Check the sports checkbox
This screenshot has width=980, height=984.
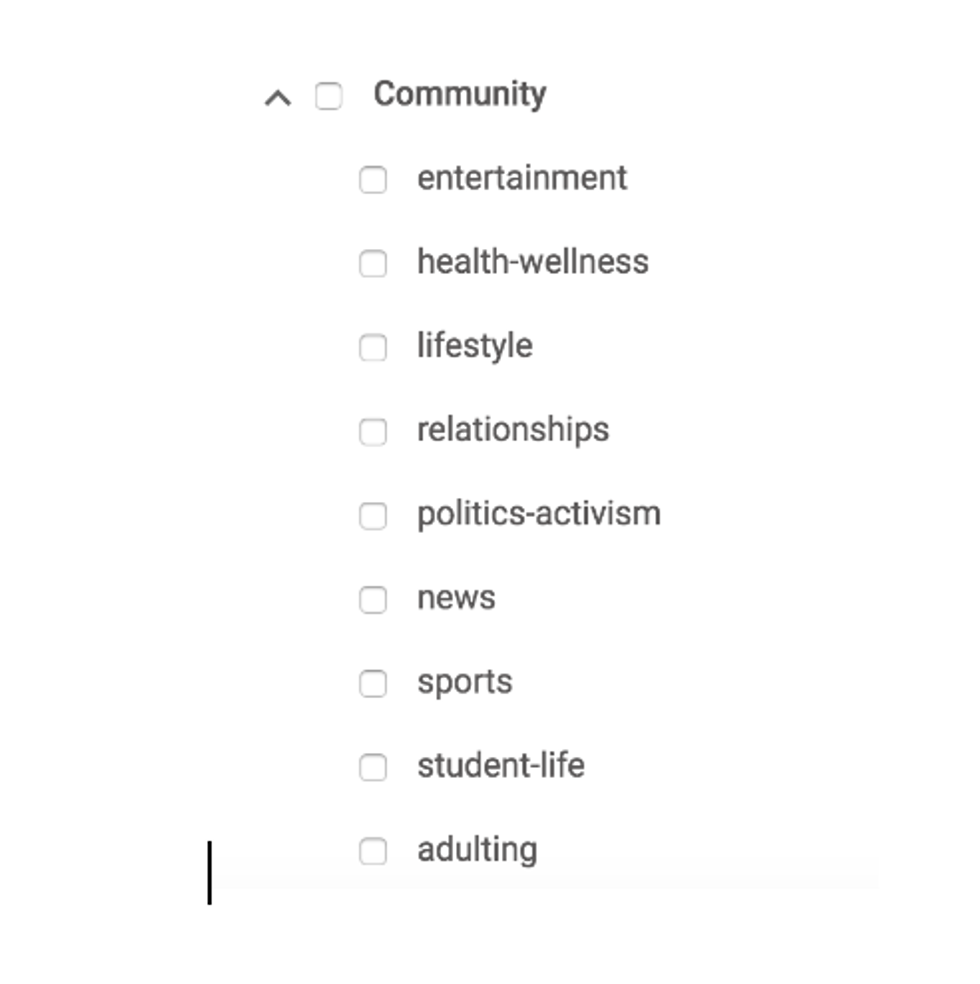373,684
